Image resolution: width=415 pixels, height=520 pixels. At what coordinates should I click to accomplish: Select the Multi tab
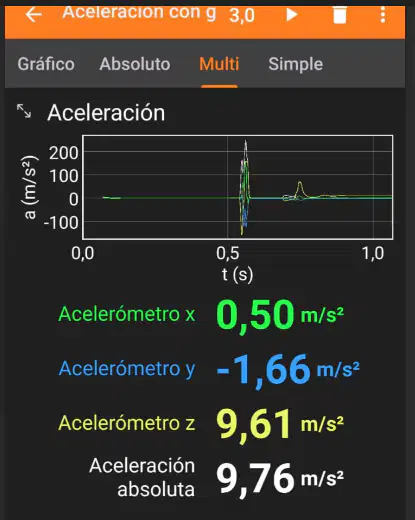(x=219, y=64)
